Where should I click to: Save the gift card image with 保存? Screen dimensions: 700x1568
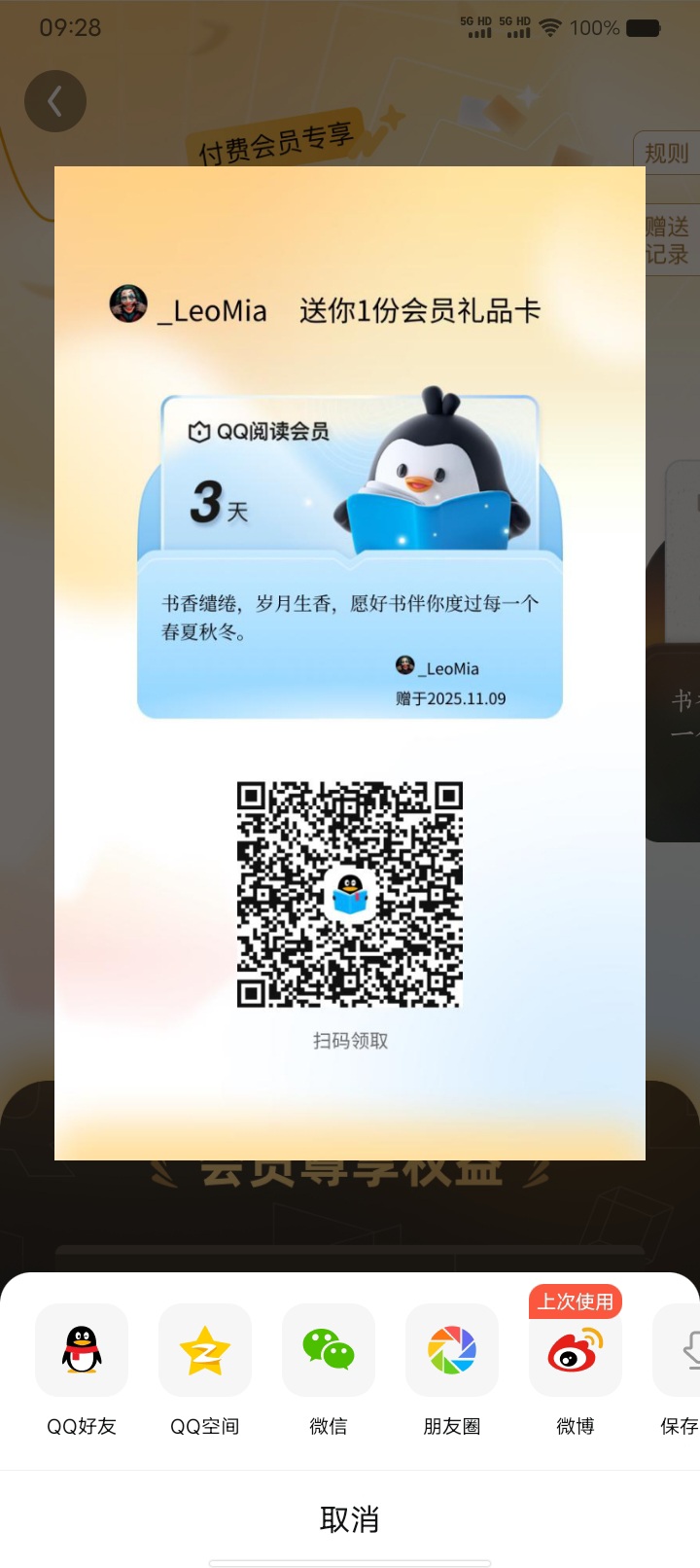pyautogui.click(x=681, y=1350)
